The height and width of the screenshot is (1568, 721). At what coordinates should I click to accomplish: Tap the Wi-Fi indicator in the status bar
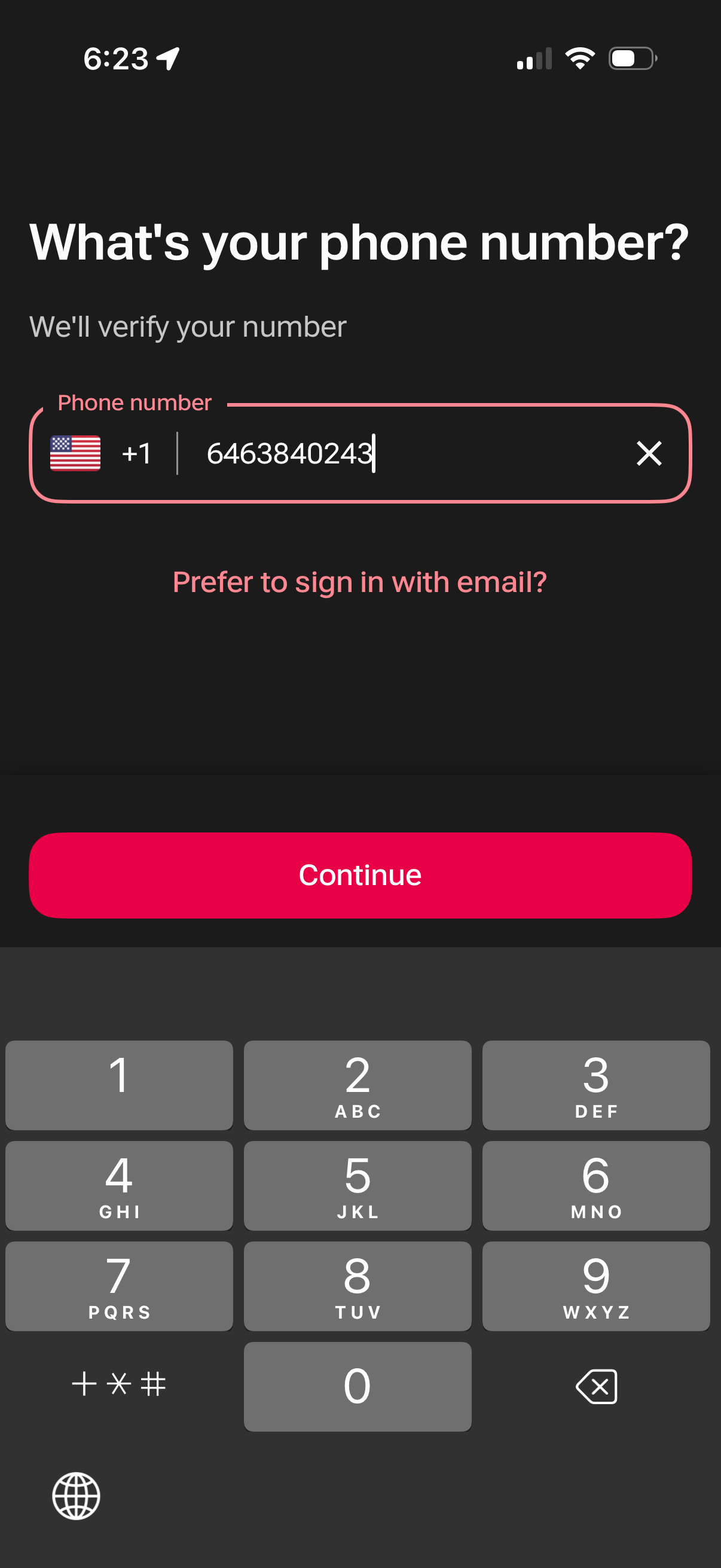tap(580, 59)
